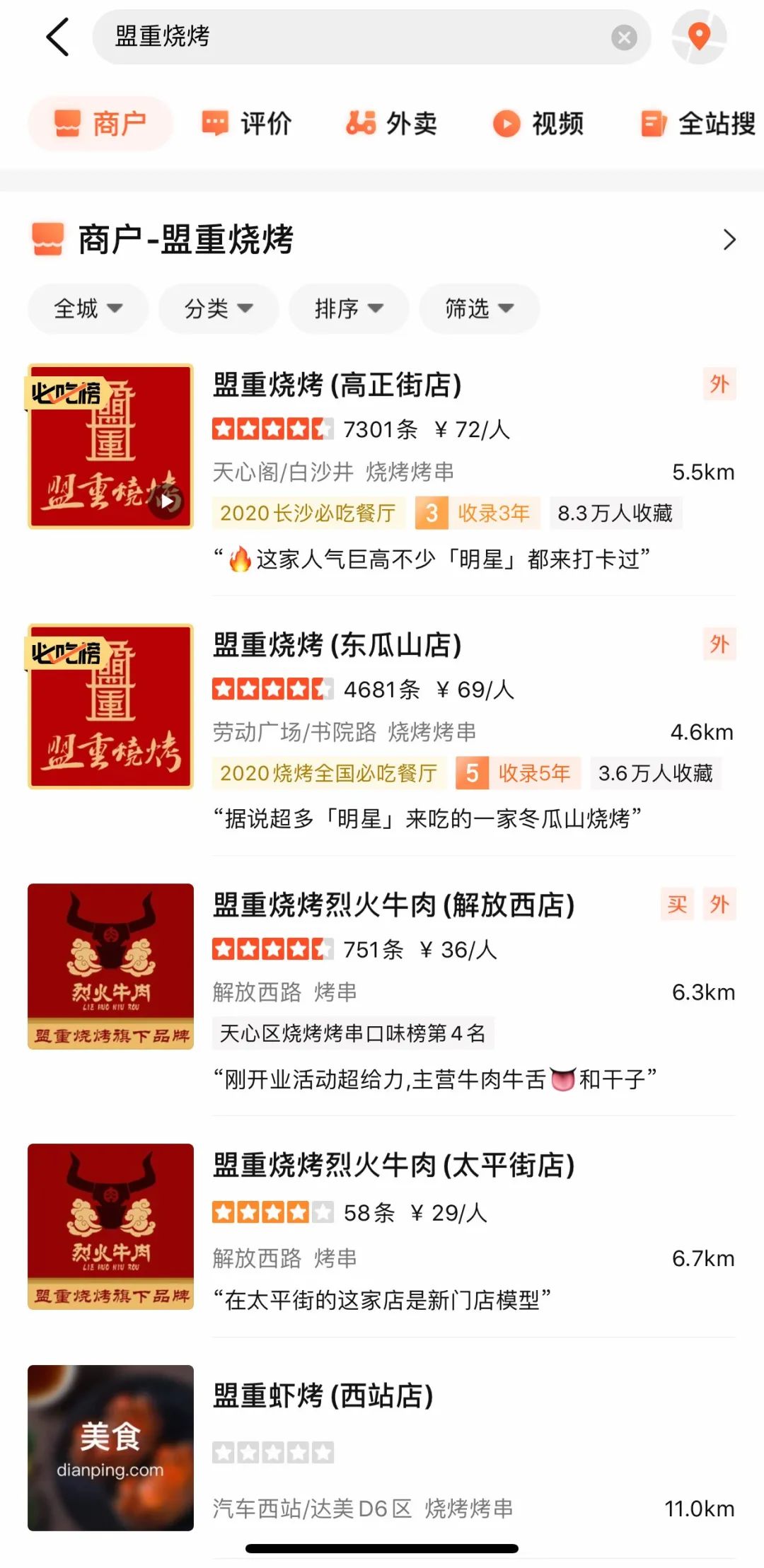
Task: Click the 视频 play circle icon
Action: pos(507,122)
